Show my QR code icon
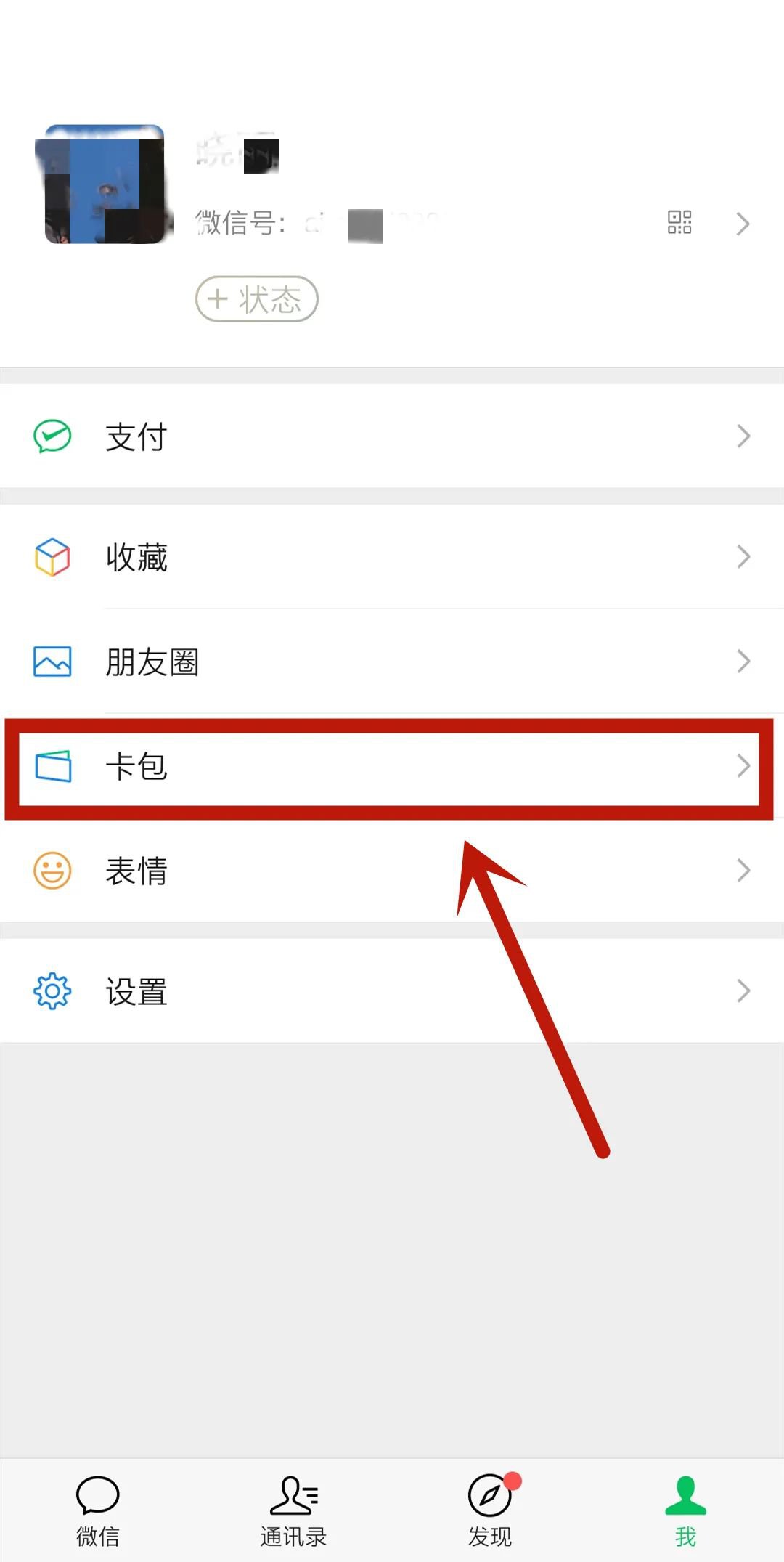Viewport: 784px width, 1562px height. [x=679, y=222]
